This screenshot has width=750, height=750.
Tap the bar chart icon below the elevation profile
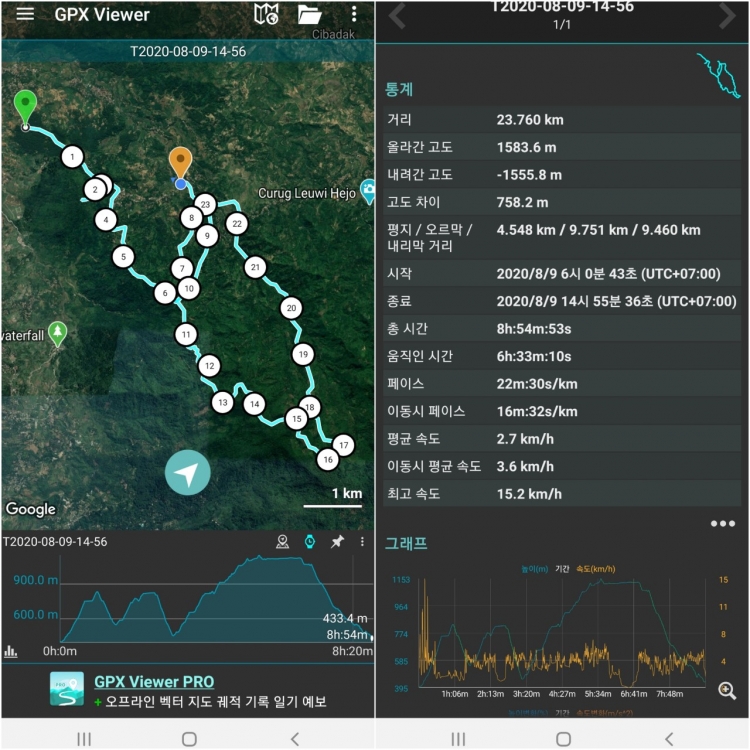click(x=11, y=651)
